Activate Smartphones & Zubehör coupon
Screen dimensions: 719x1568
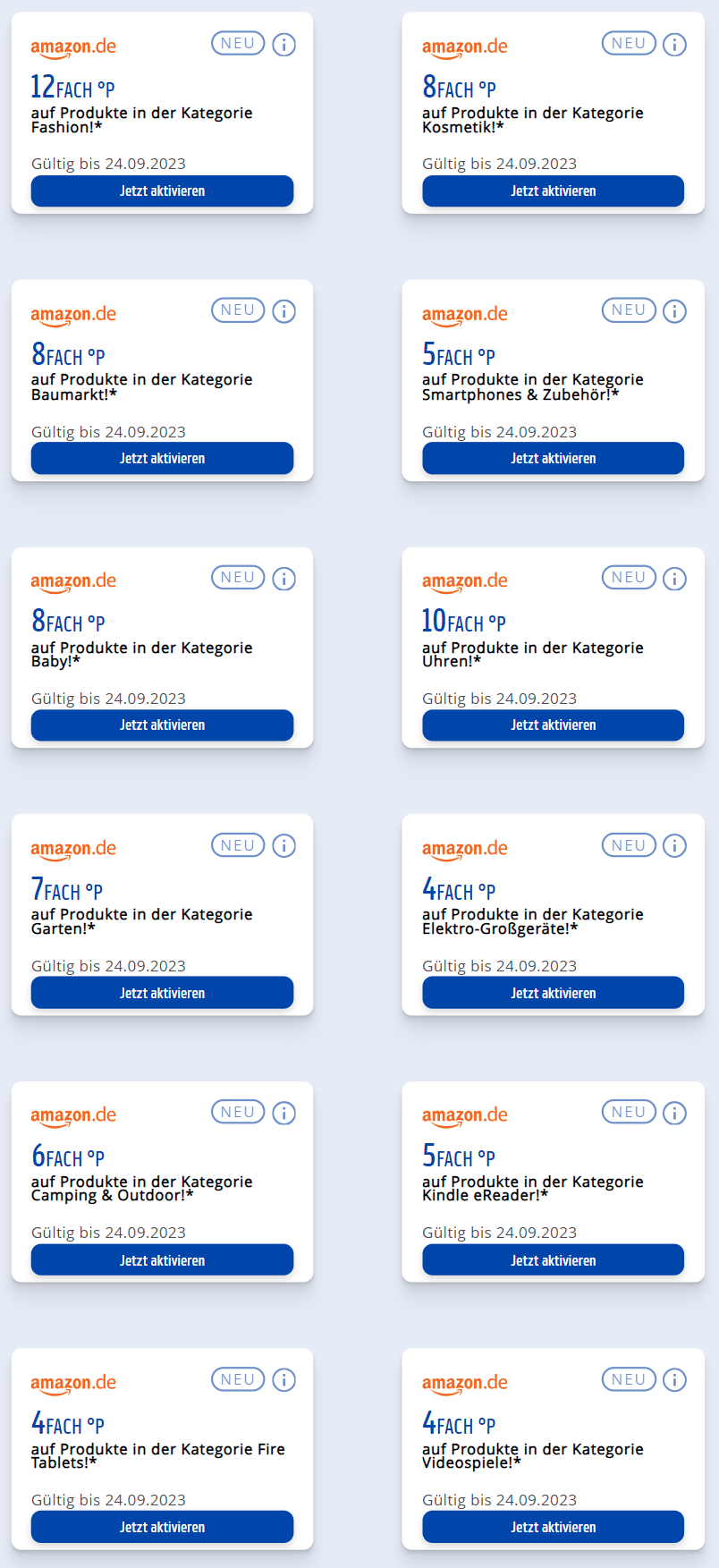(x=553, y=458)
